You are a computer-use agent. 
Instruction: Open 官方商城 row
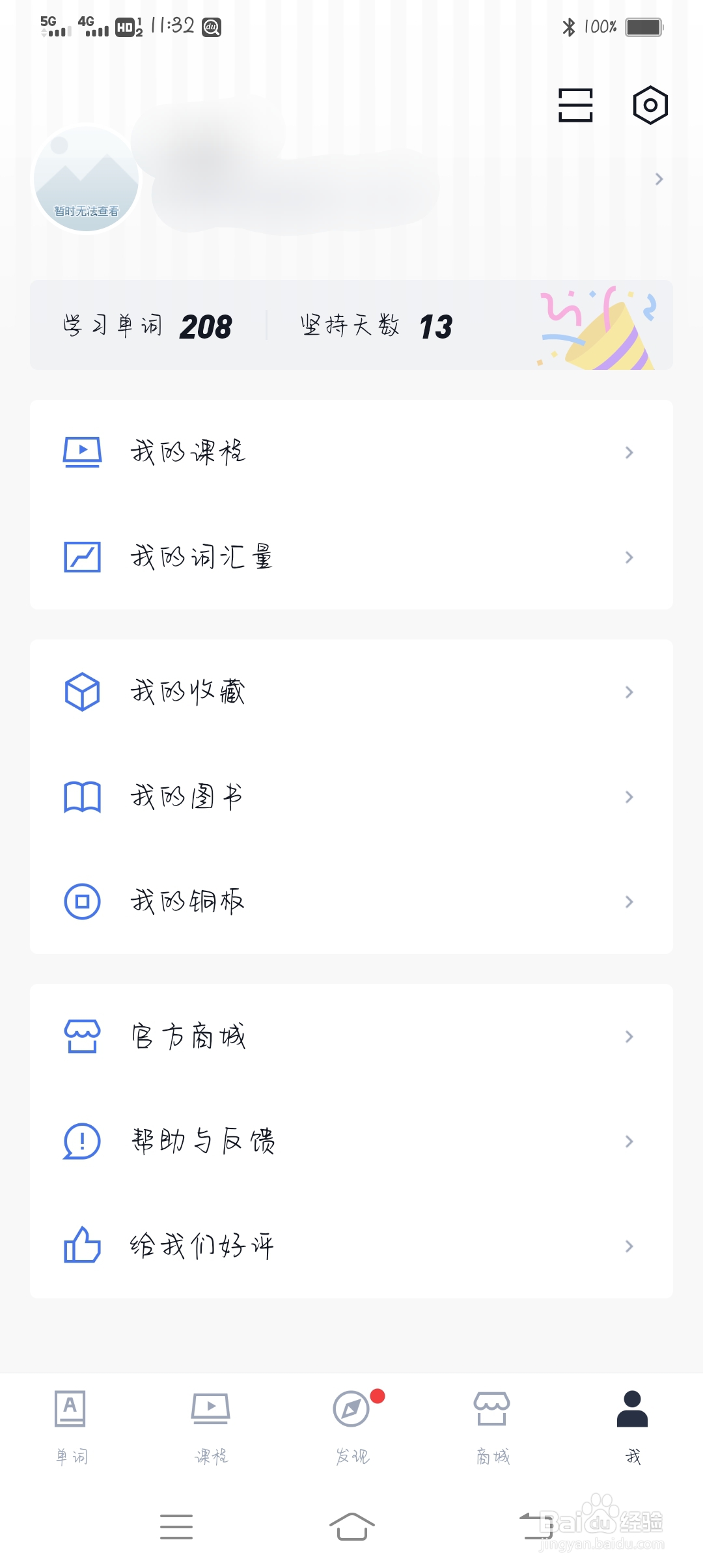click(x=351, y=1037)
